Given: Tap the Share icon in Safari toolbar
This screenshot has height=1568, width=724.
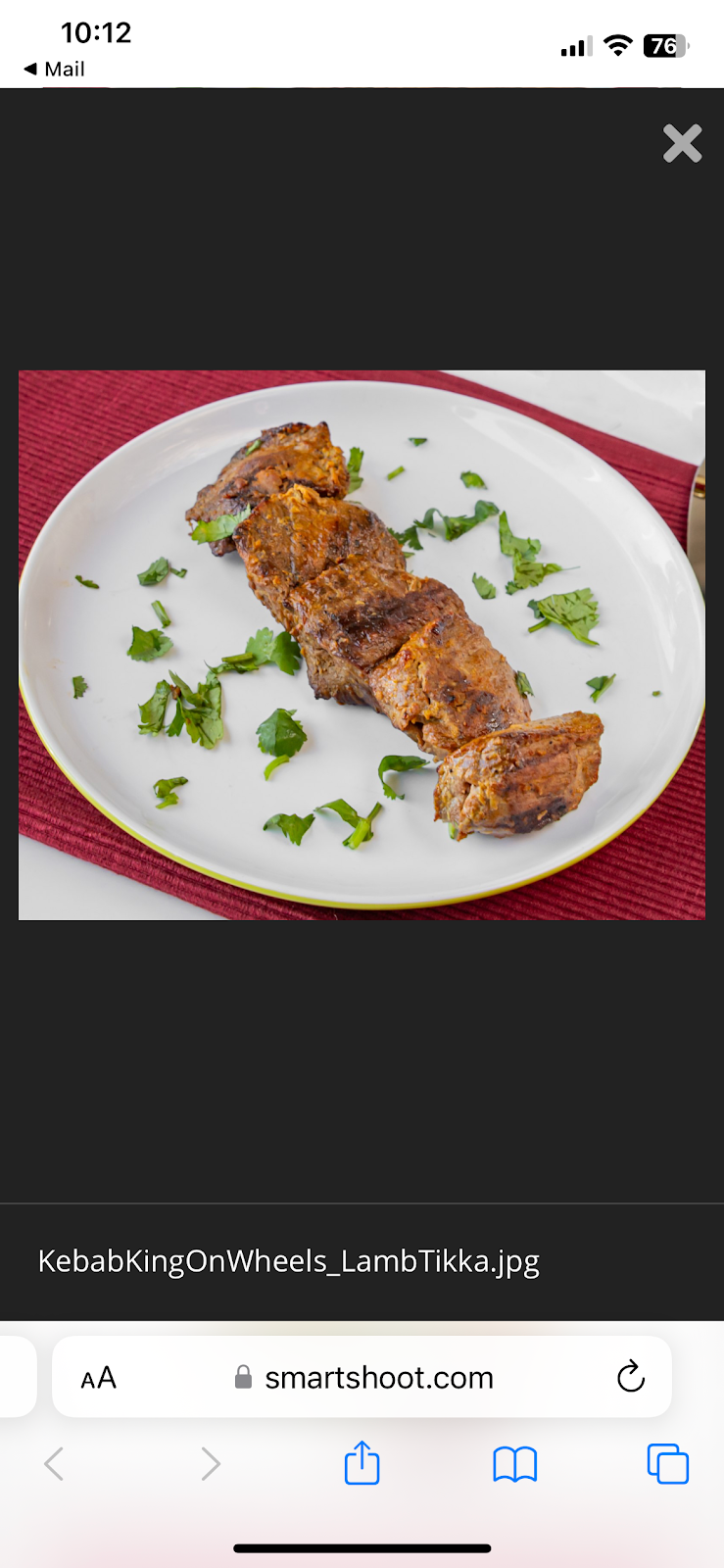Looking at the screenshot, I should point(362,1463).
